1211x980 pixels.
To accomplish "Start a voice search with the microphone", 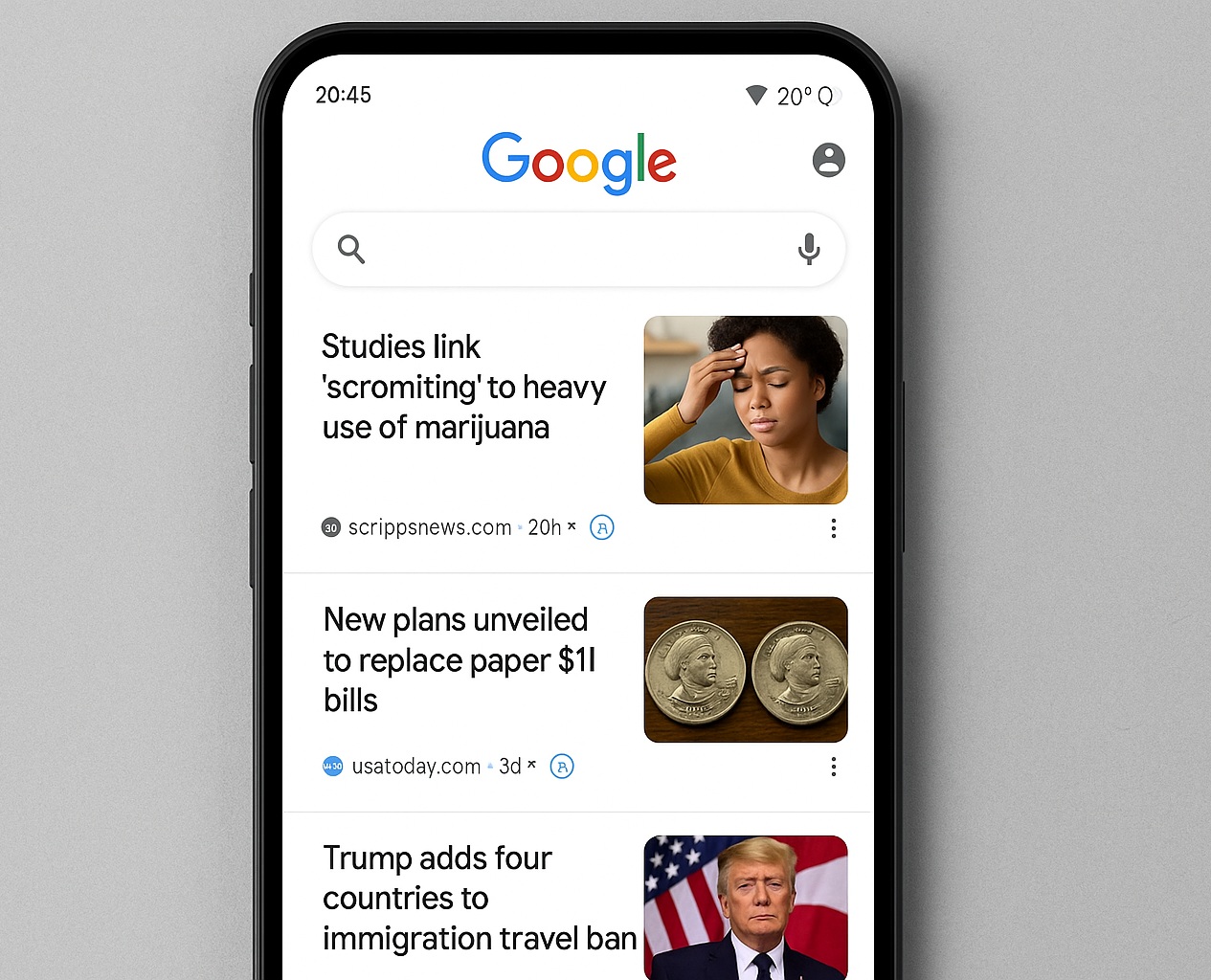I will pos(809,249).
